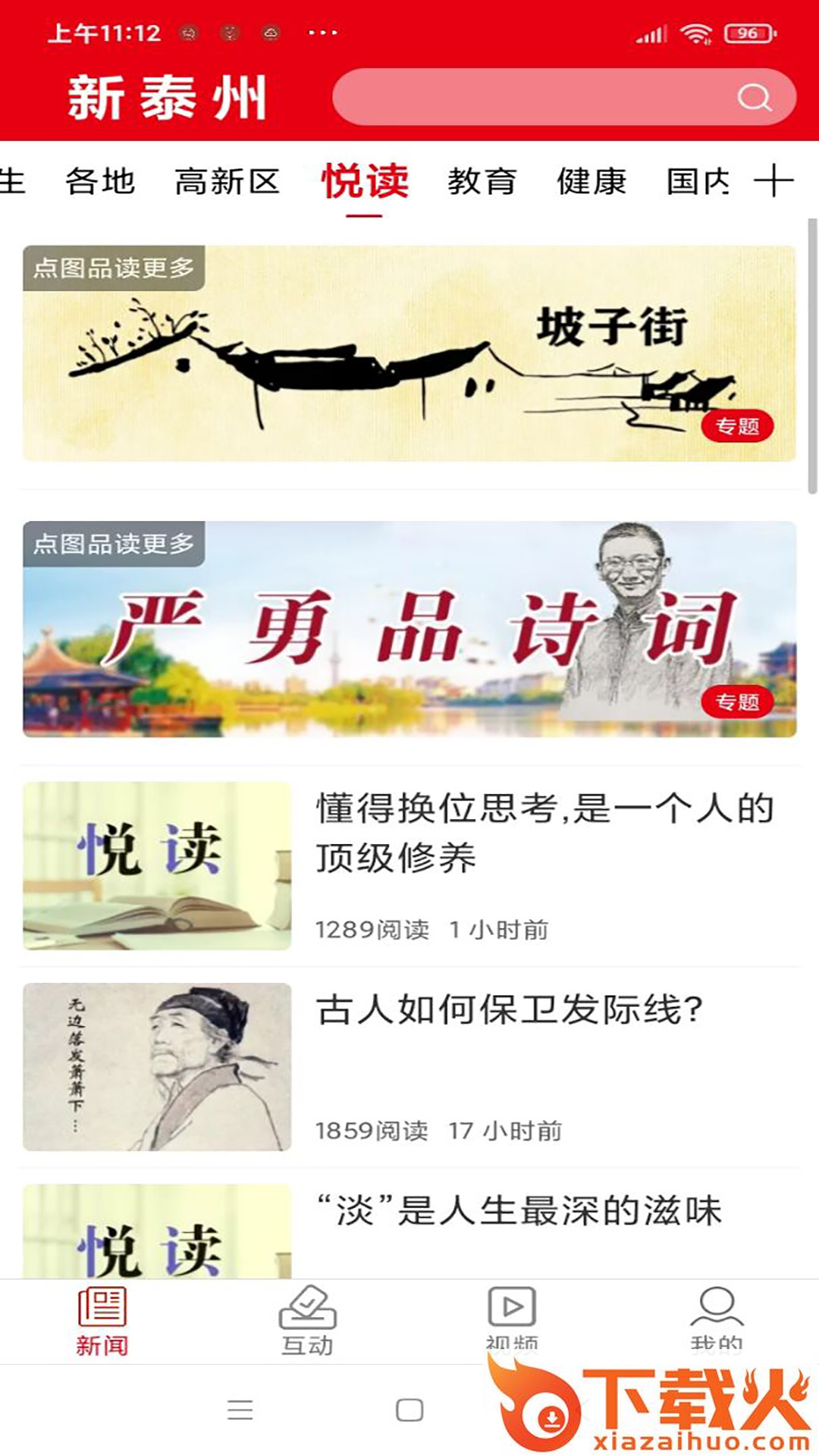Open the system recent apps menu button

pos(240,1410)
